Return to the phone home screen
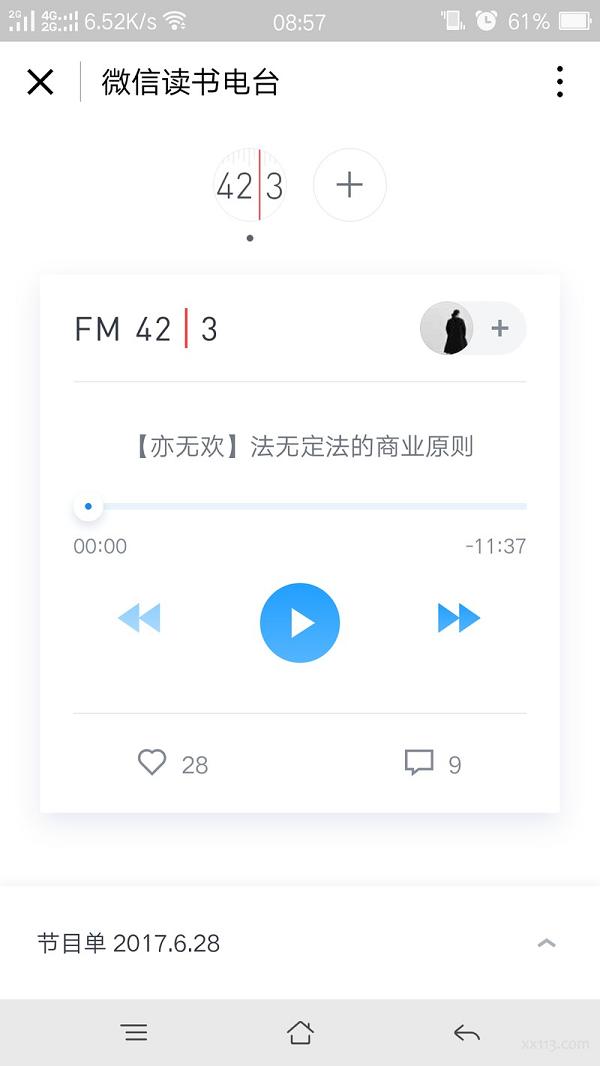The height and width of the screenshot is (1066, 600). 300,1033
